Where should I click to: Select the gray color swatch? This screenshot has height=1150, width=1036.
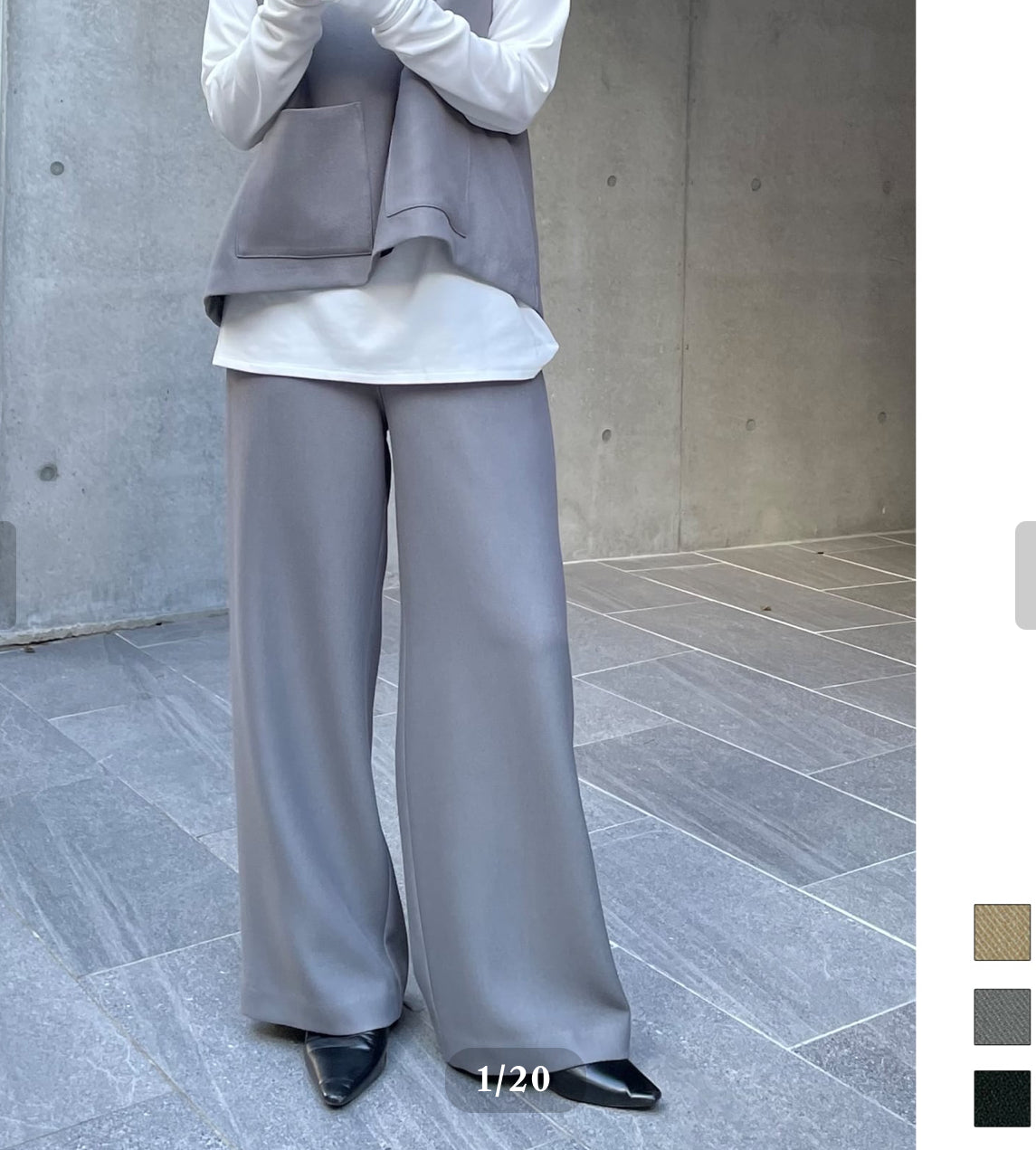pyautogui.click(x=1002, y=1016)
